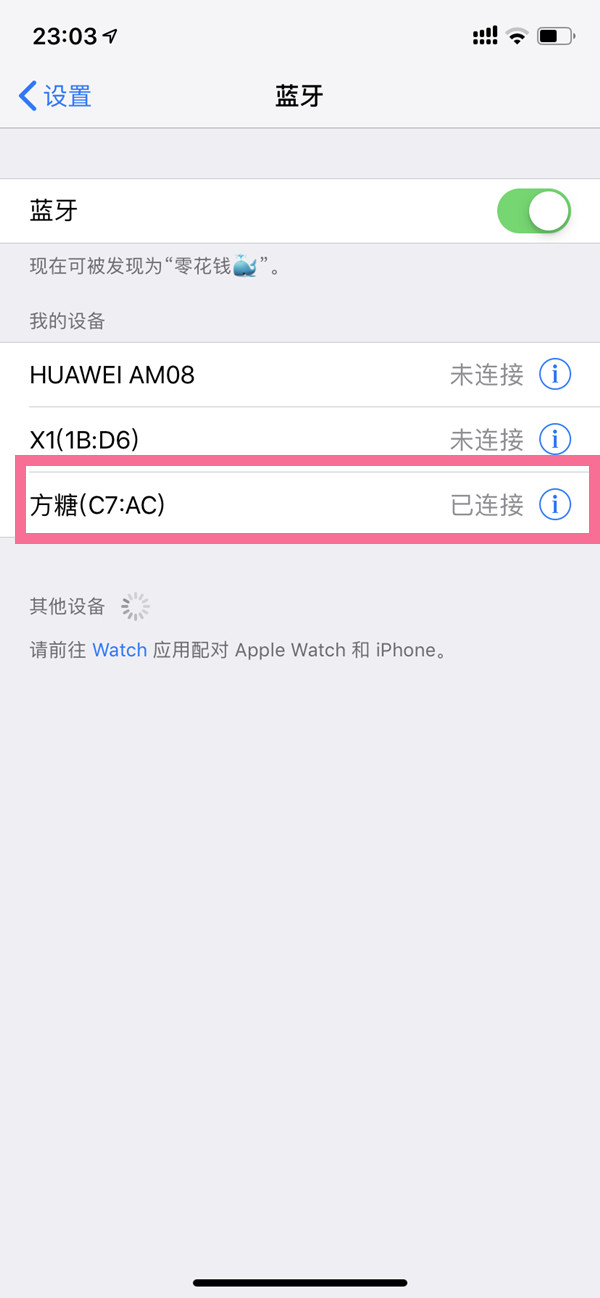Go back to 设置
The image size is (600, 1298).
[56, 96]
